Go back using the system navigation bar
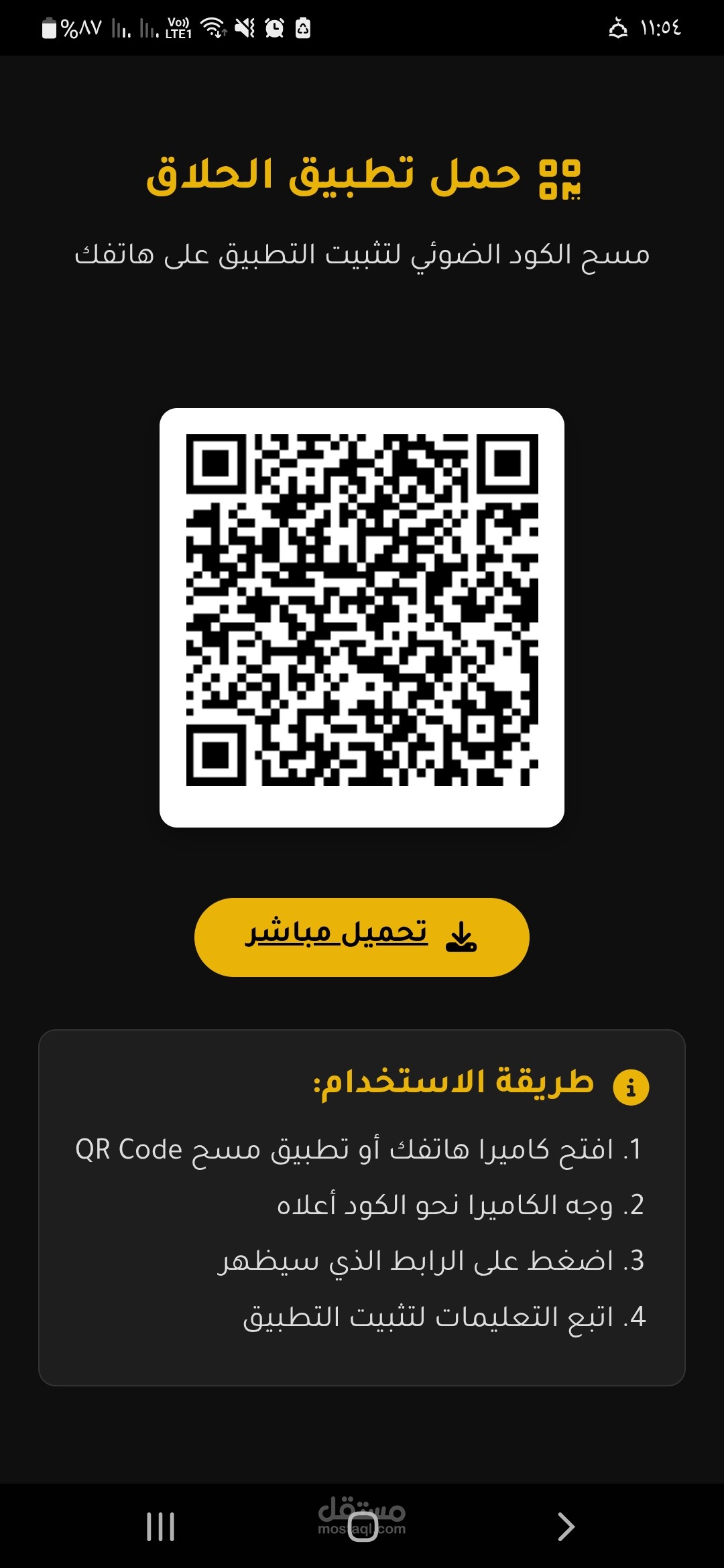Viewport: 724px width, 1568px height. 565,1526
